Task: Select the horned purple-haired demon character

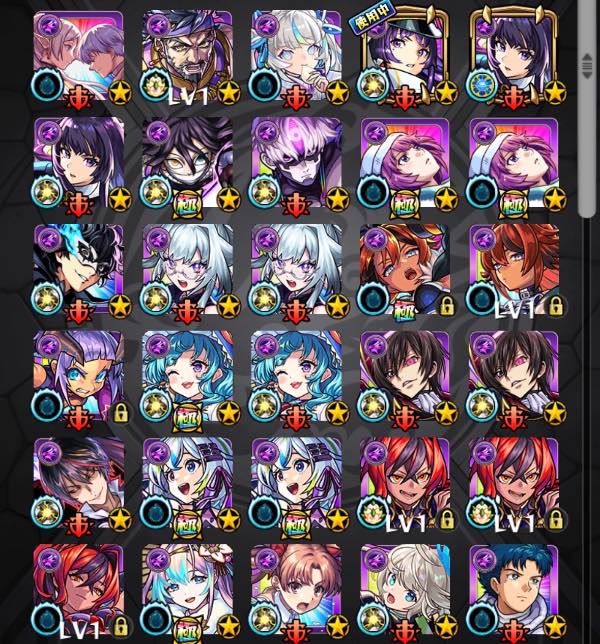Action: click(78, 376)
